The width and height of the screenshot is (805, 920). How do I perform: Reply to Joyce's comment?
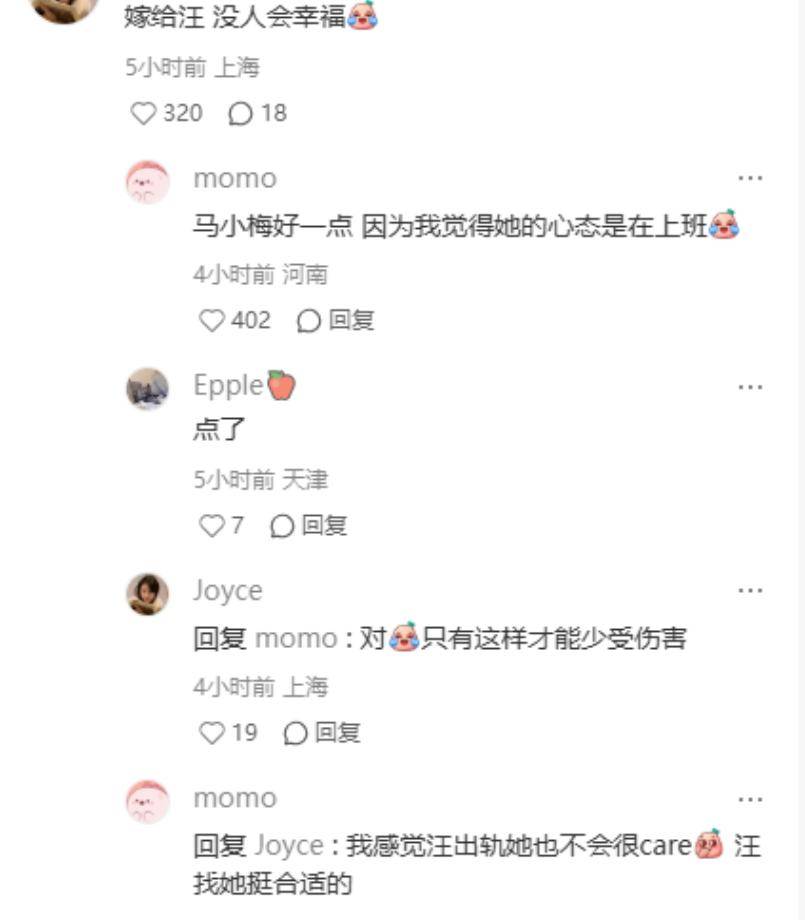[x=323, y=733]
